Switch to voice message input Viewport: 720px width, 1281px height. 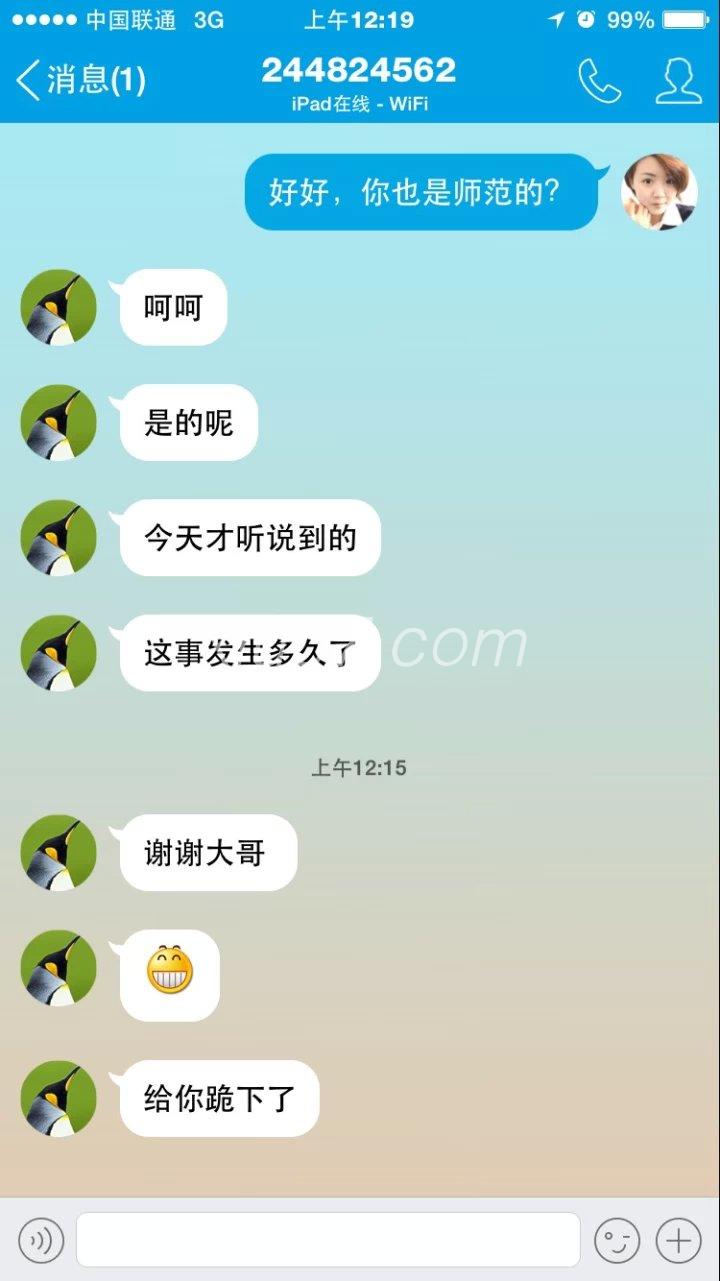(x=41, y=1241)
